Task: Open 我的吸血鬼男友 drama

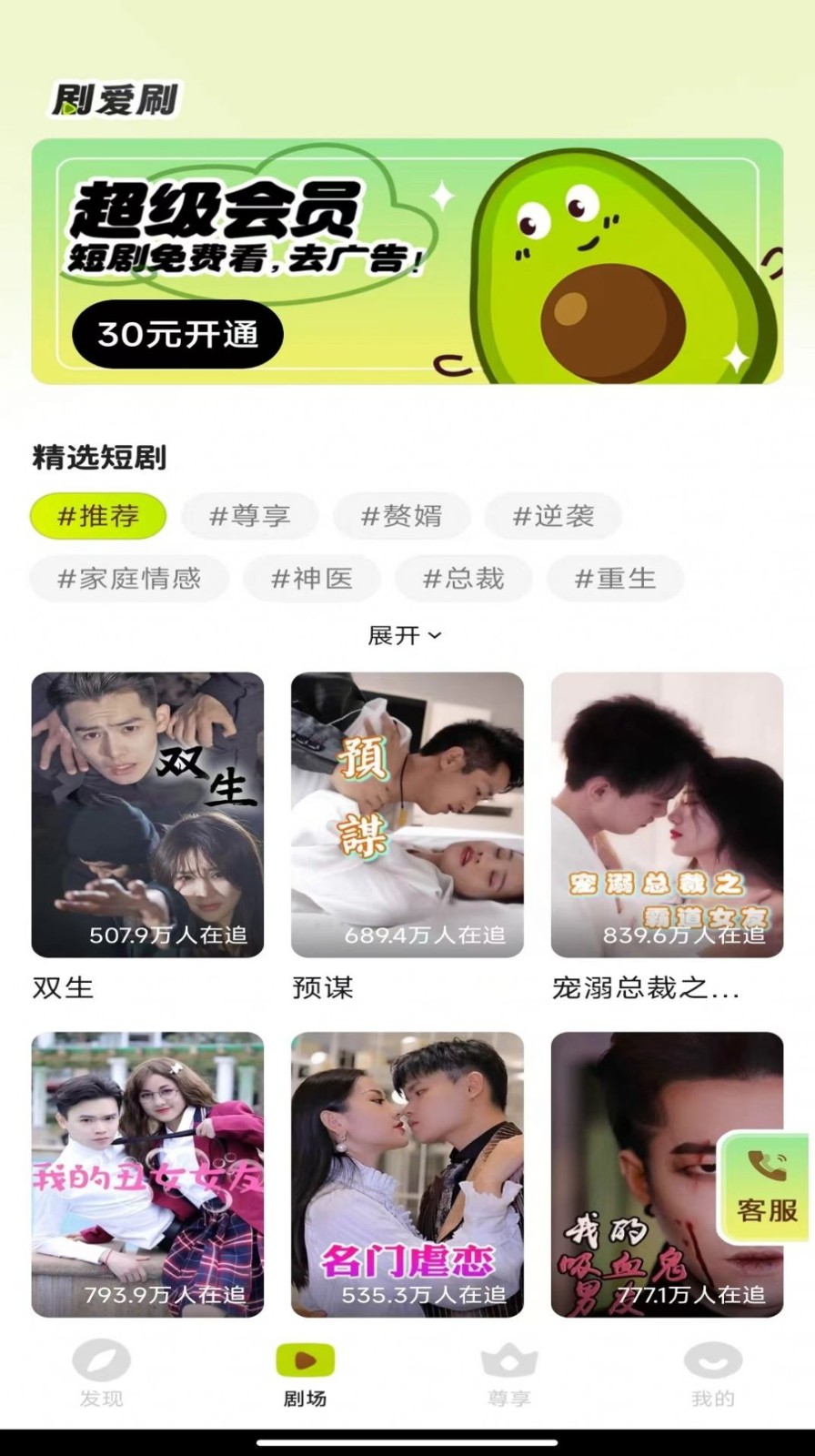Action: 637,1174
